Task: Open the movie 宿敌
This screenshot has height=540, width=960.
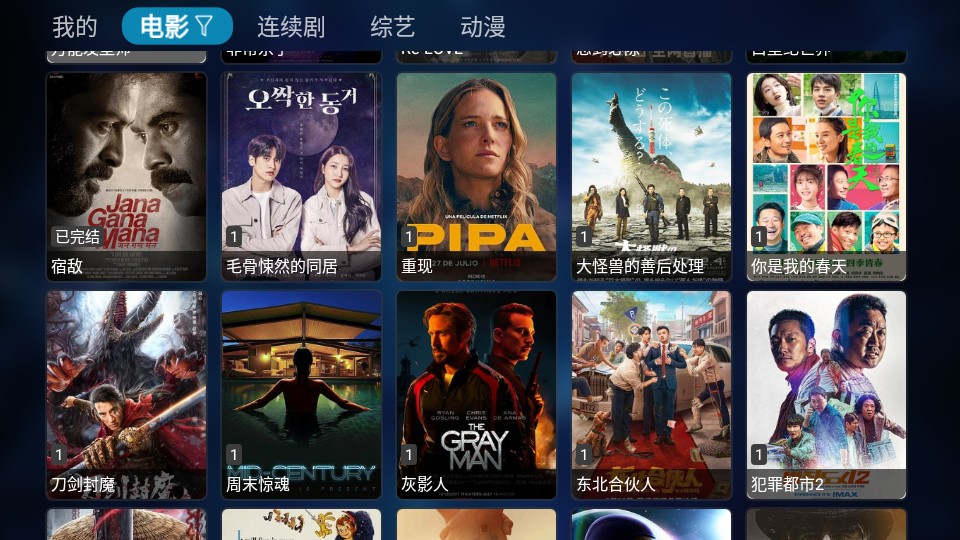Action: pyautogui.click(x=126, y=176)
